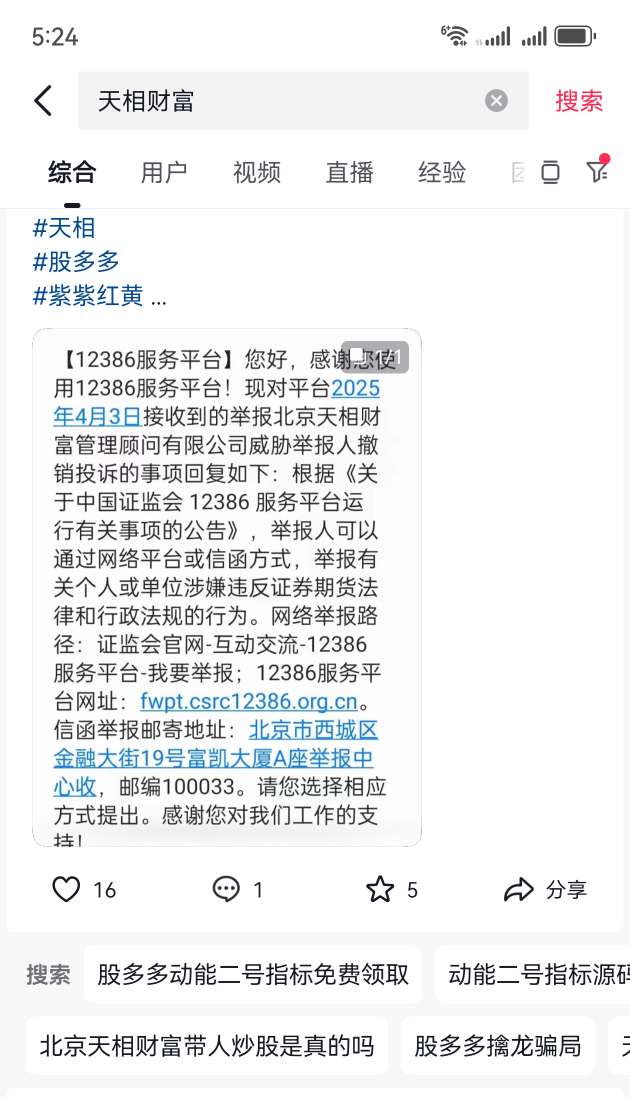The width and height of the screenshot is (630, 1097).
Task: Open the filter icon with the red dot
Action: [x=597, y=170]
